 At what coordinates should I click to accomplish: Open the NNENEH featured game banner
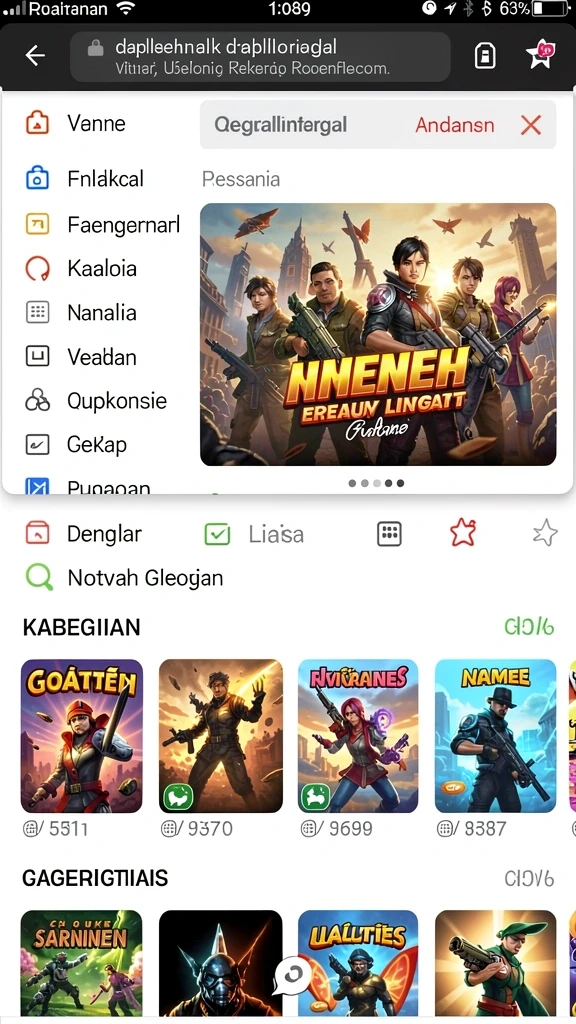pos(378,334)
